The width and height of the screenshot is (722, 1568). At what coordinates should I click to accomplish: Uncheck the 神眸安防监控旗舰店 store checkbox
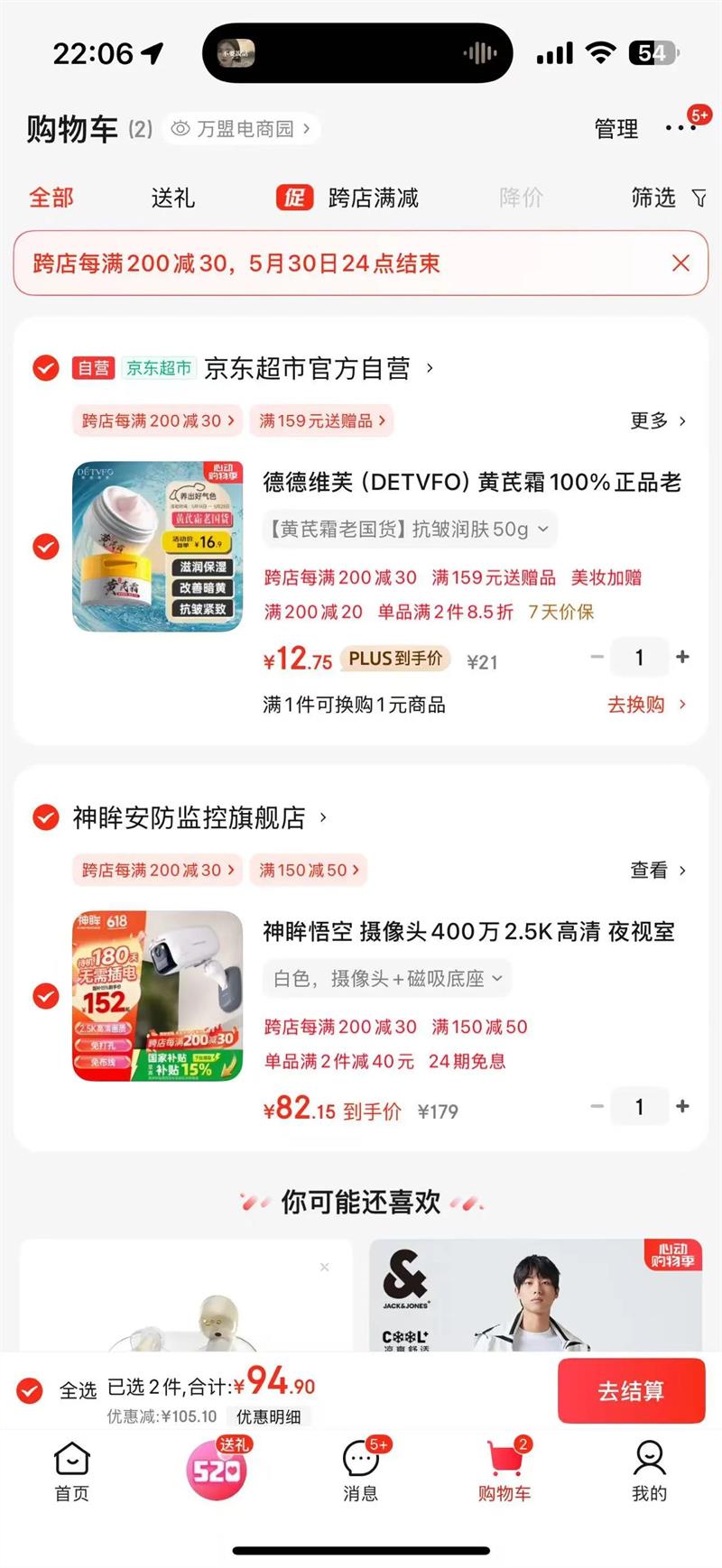click(46, 817)
